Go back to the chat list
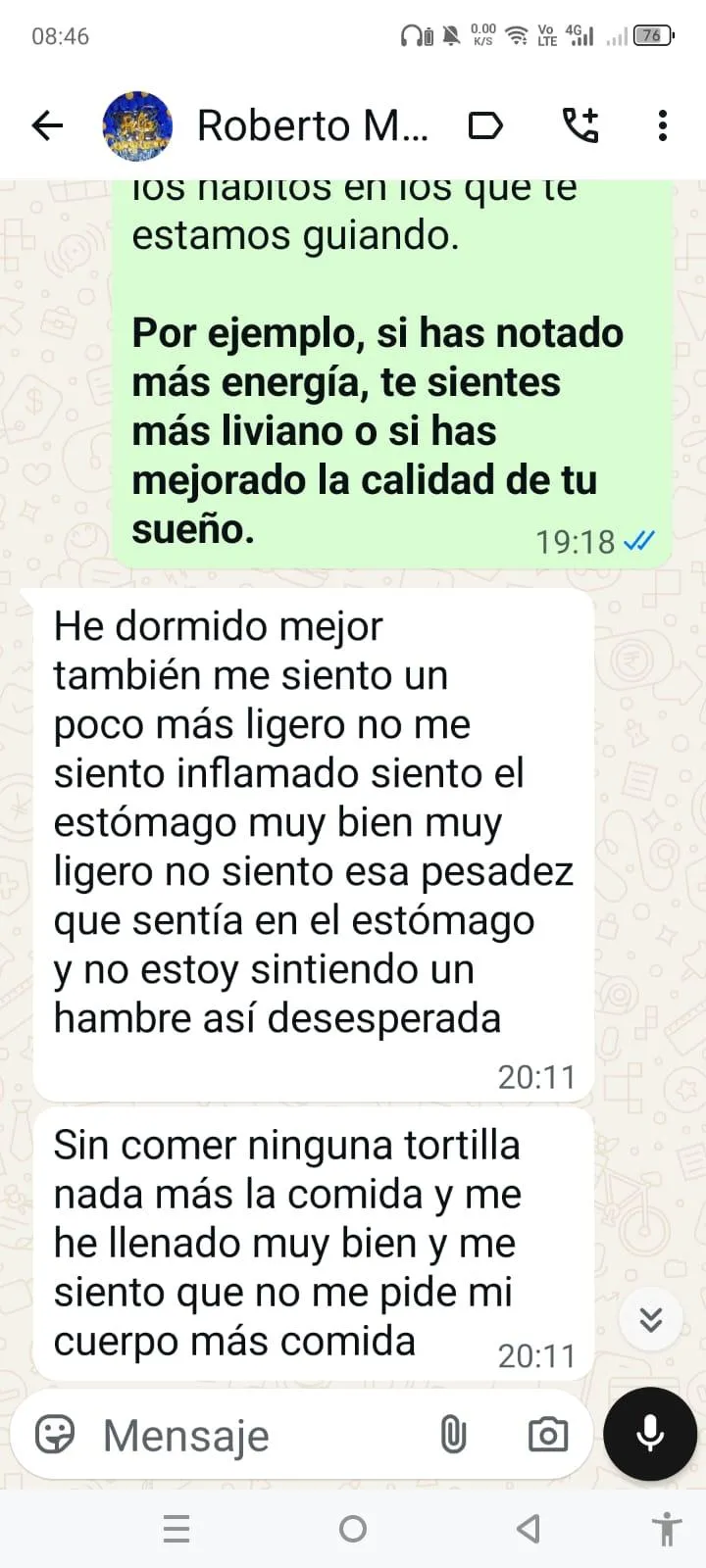This screenshot has width=706, height=1568. coord(47,125)
